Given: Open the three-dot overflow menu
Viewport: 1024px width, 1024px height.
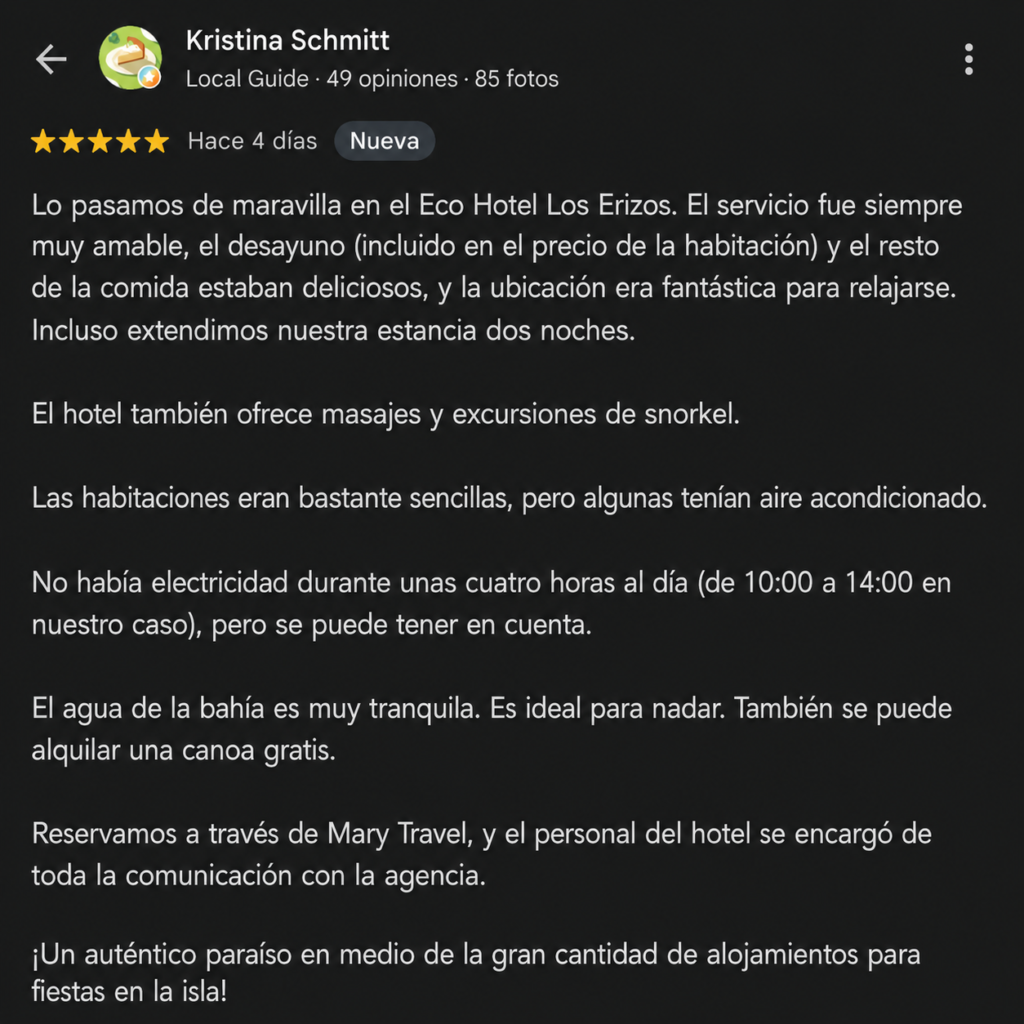Looking at the screenshot, I should 968,59.
